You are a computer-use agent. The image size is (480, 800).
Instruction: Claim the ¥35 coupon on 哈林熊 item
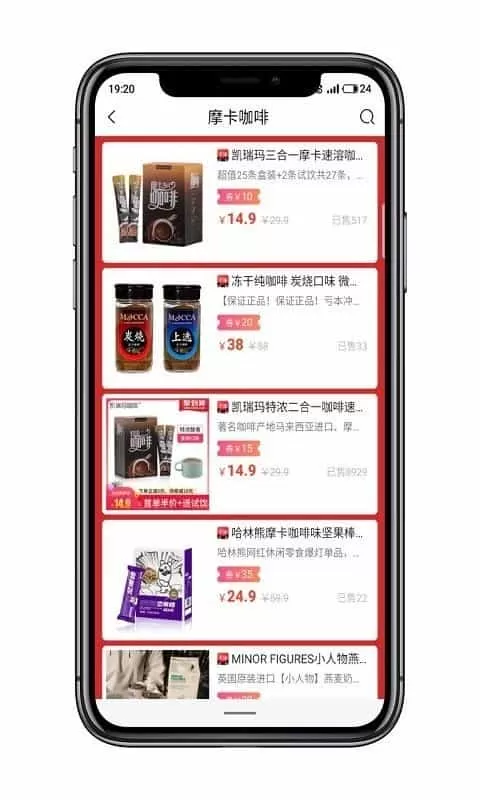pos(239,574)
